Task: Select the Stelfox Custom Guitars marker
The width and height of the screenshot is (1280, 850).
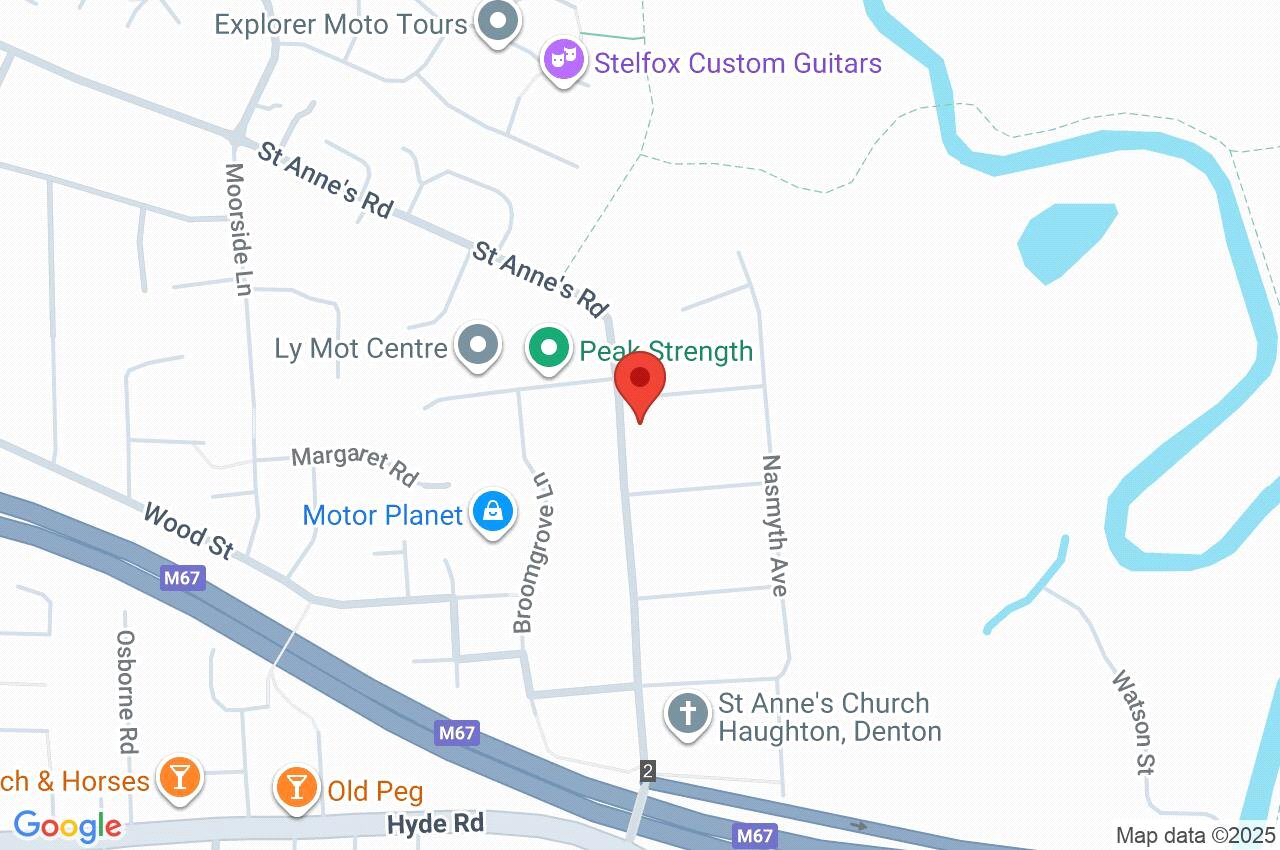Action: point(563,60)
